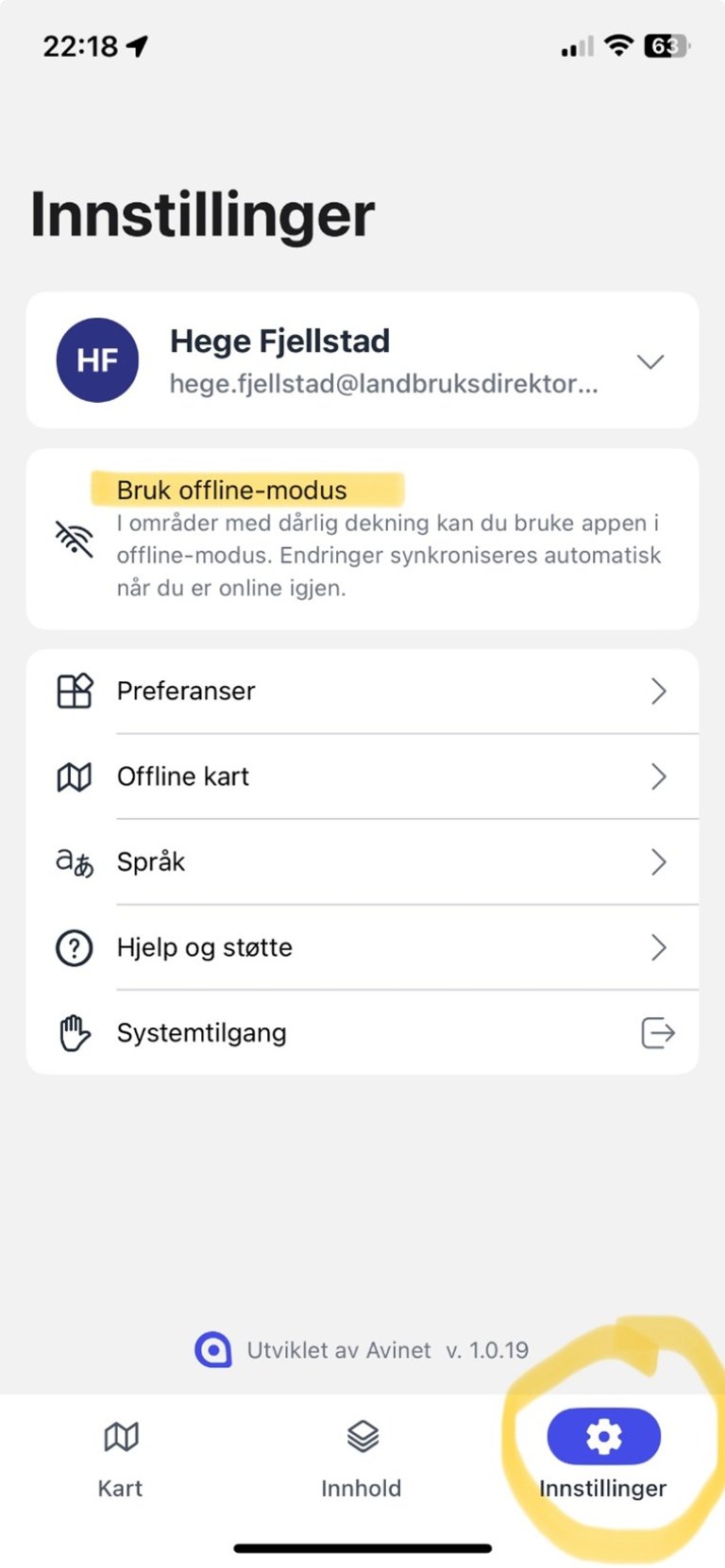Select the Systemtilgang hand icon
The height and width of the screenshot is (1568, 725).
coord(73,1032)
